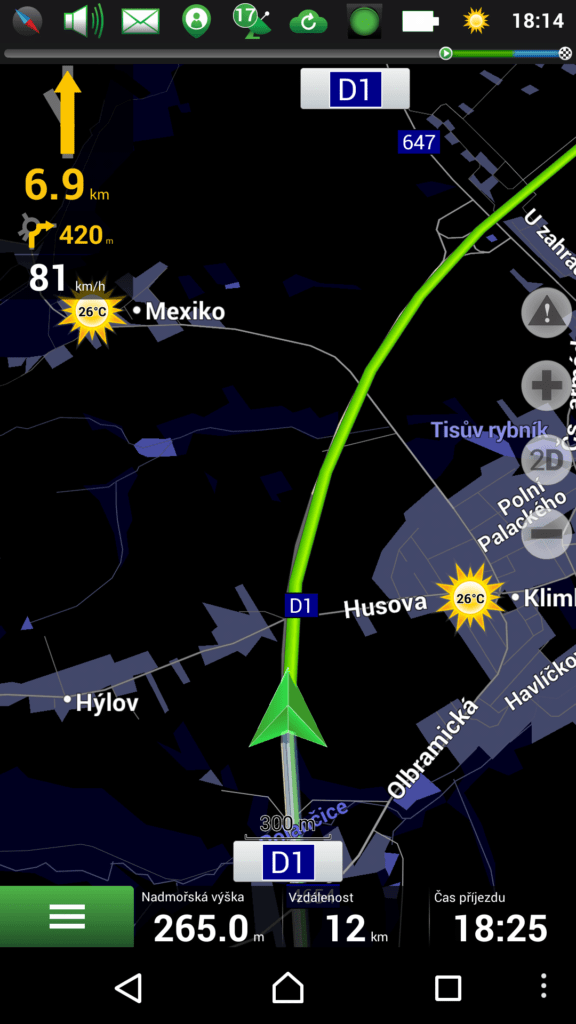Image resolution: width=576 pixels, height=1024 pixels.
Task: Switch map view using the 2D button
Action: pyautogui.click(x=547, y=460)
